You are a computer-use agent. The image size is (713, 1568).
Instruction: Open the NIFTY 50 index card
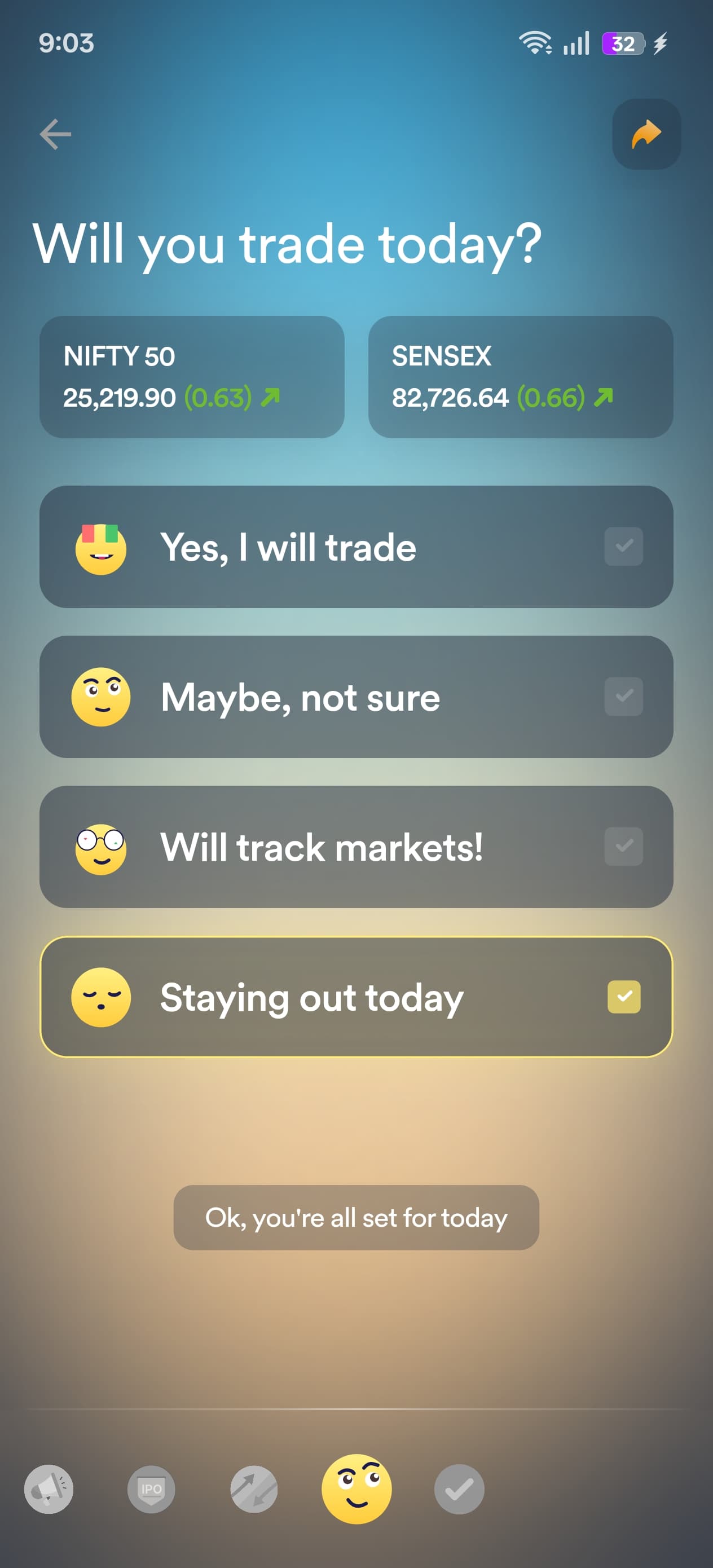pyautogui.click(x=192, y=377)
